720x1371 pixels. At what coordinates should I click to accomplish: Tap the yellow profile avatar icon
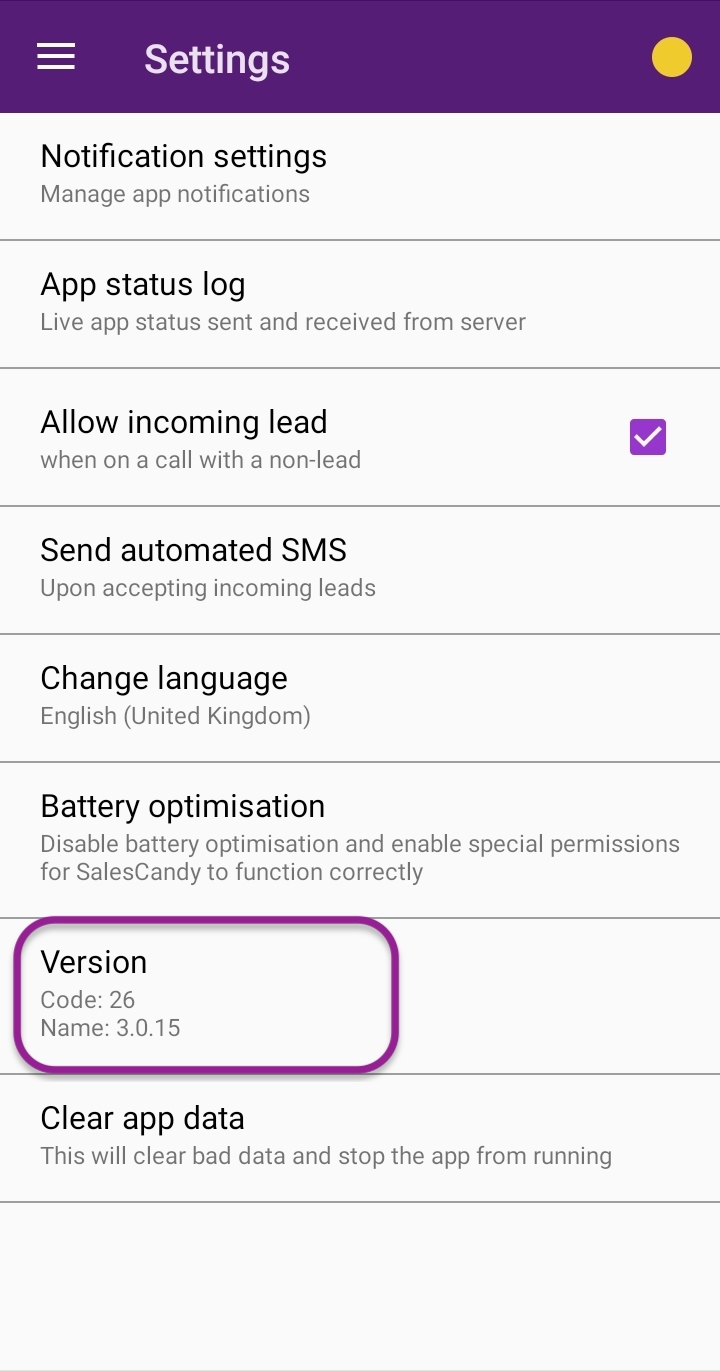(x=671, y=57)
